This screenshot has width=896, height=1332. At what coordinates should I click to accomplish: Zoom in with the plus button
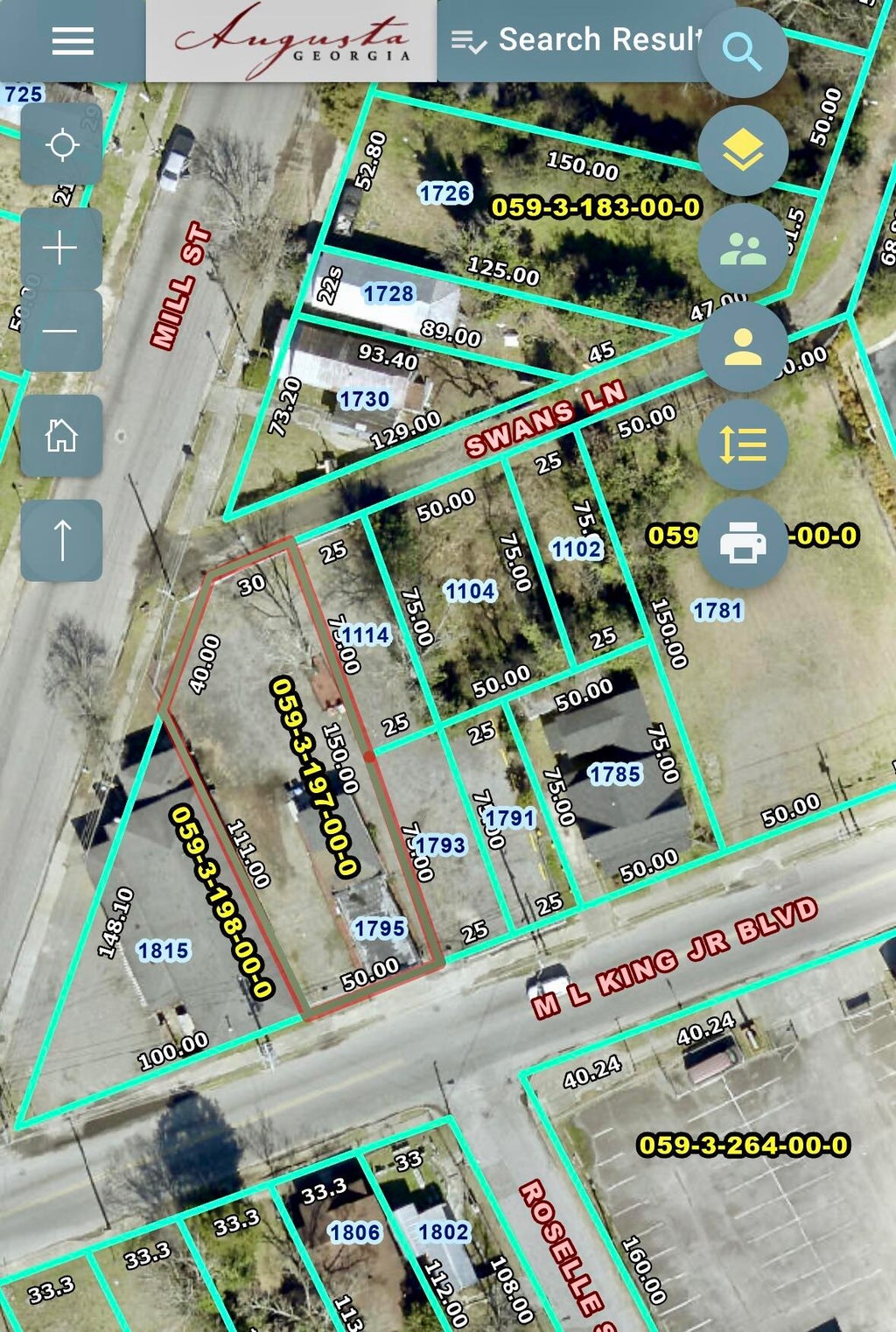[x=61, y=249]
